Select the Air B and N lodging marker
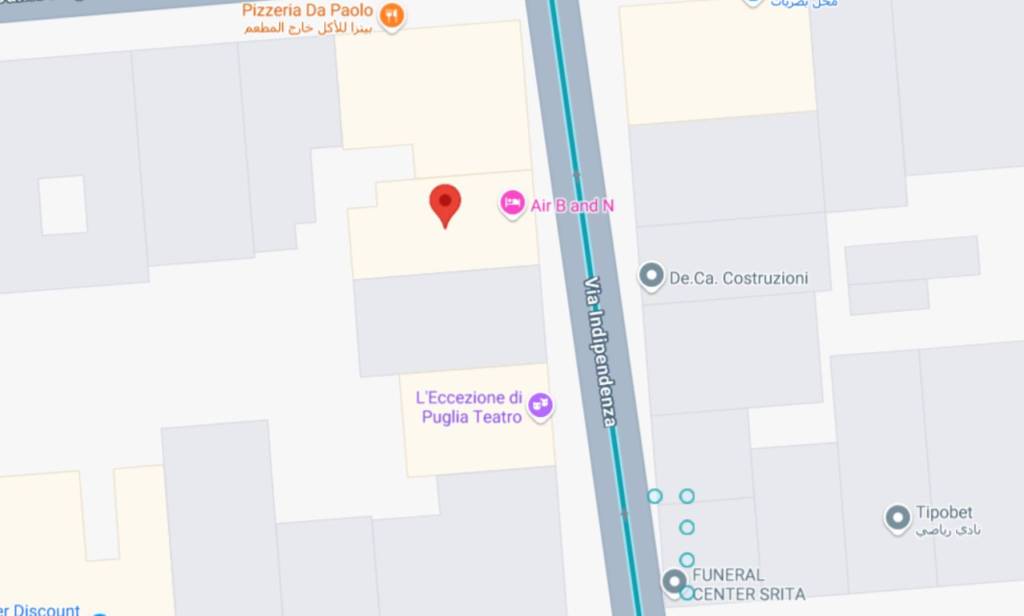 tap(513, 204)
